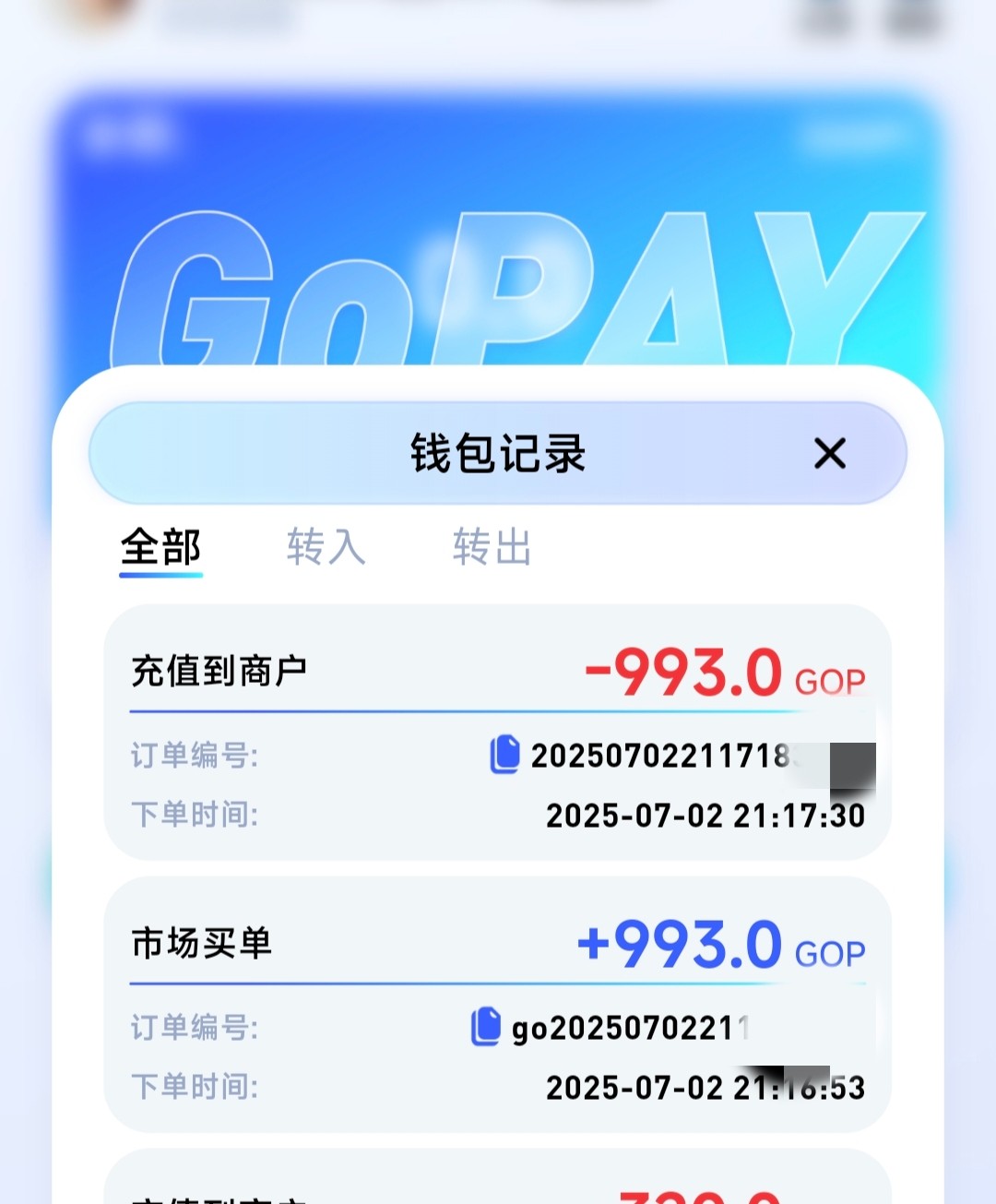Image resolution: width=996 pixels, height=1204 pixels.
Task: Tap the order timestamp 2025-07-02 21:17:30
Action: [705, 816]
